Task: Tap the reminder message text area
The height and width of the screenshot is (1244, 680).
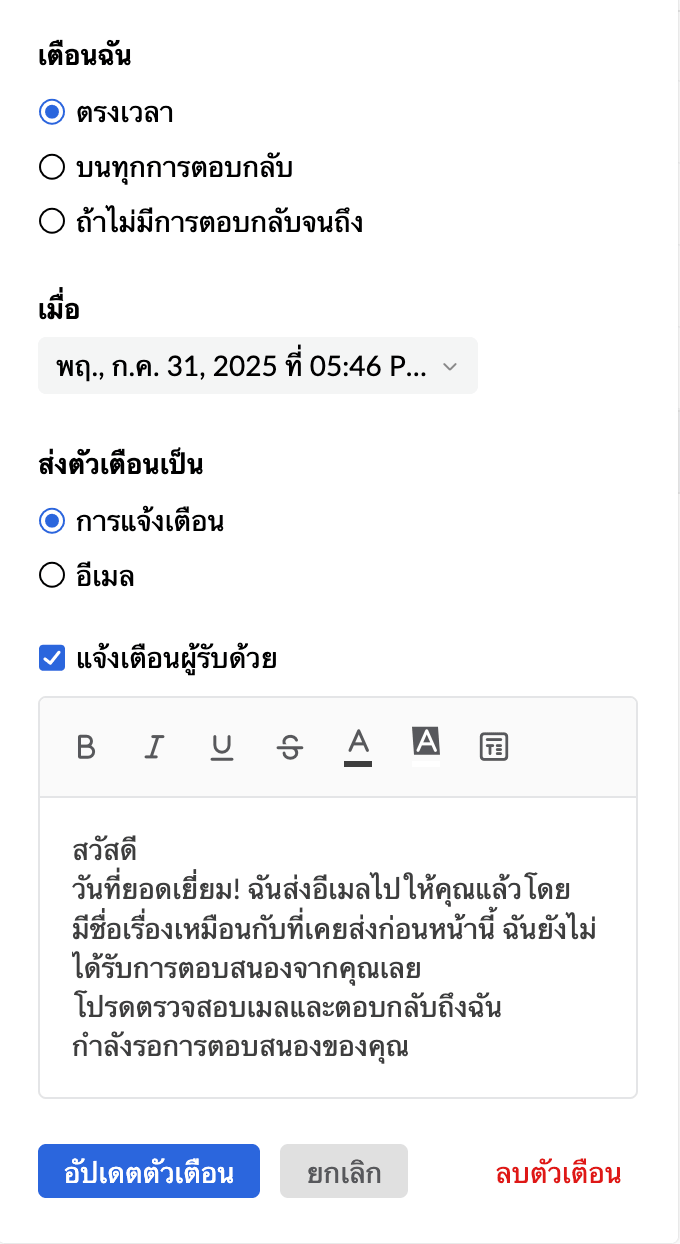Action: coord(338,945)
